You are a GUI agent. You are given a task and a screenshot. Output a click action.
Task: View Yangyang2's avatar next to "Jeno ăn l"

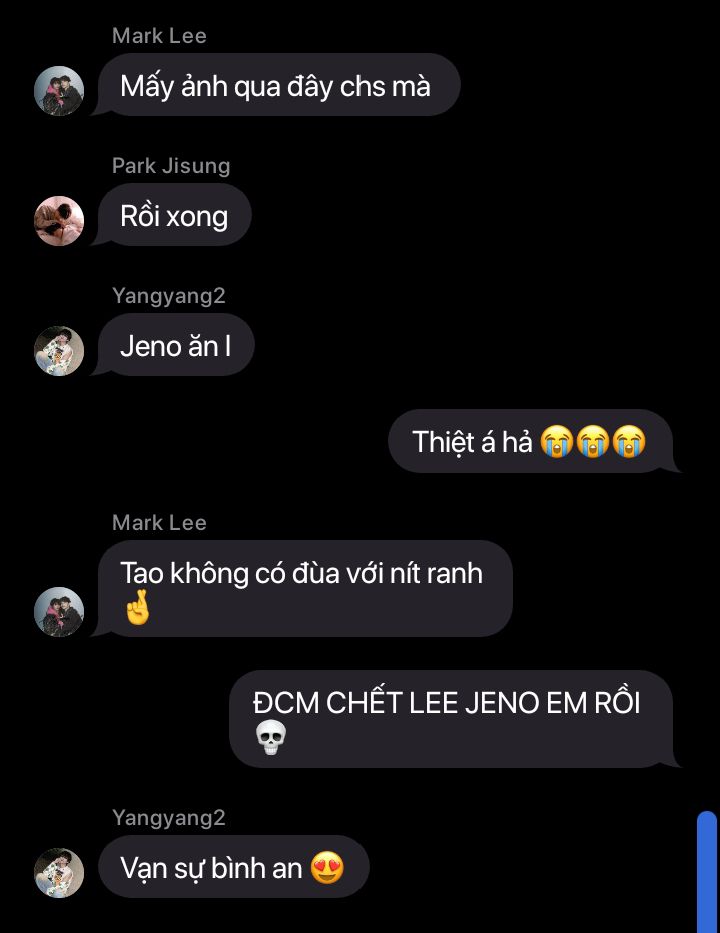59,351
